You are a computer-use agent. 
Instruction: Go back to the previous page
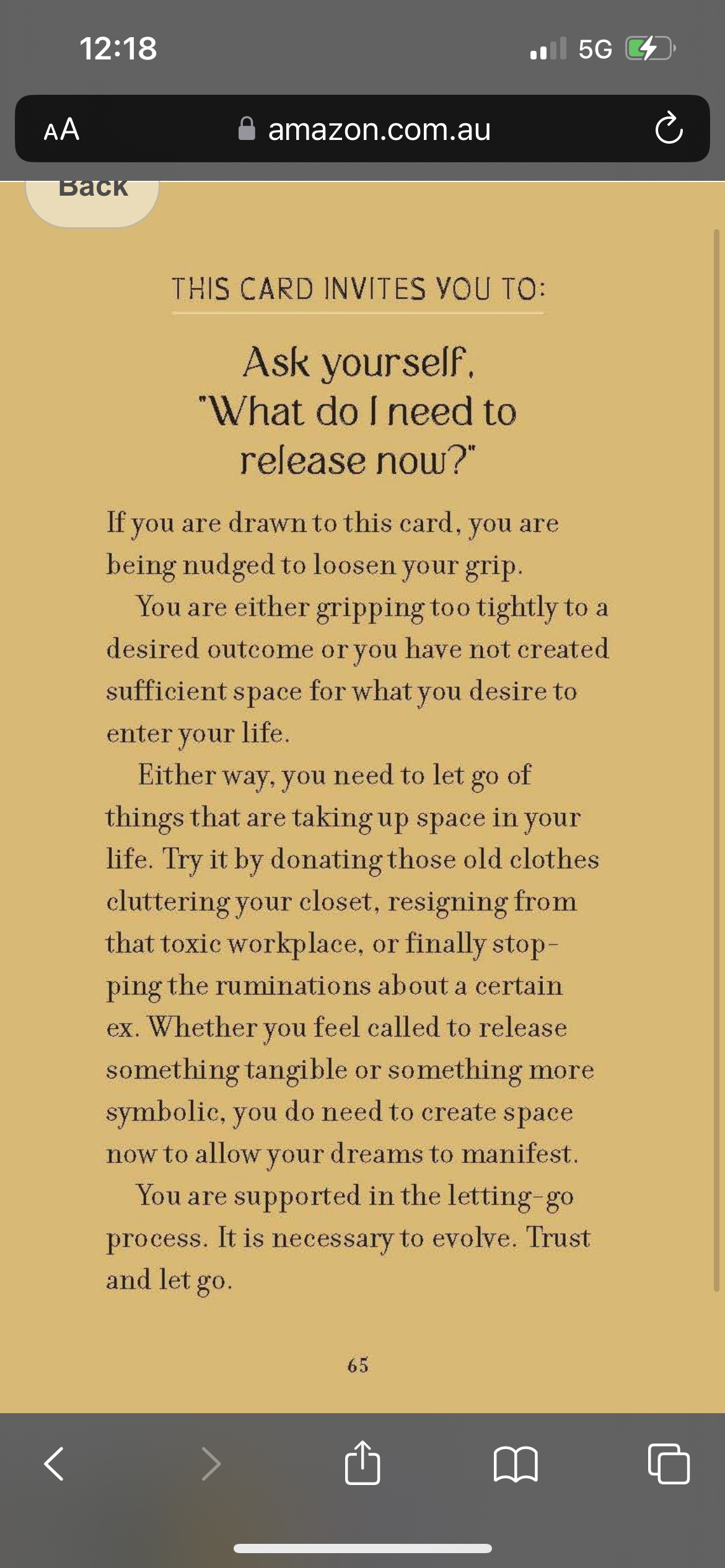pos(55,1464)
